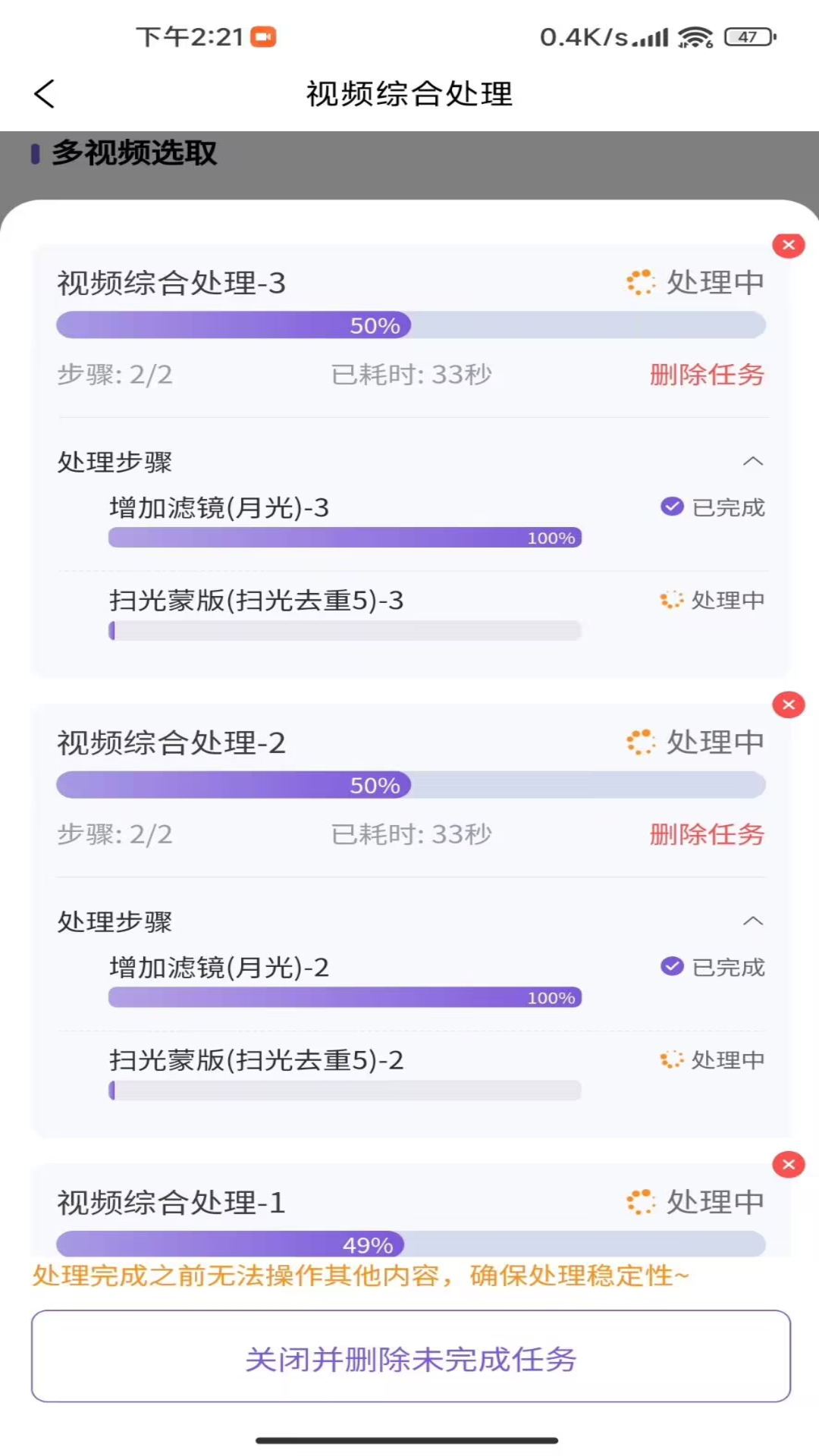The height and width of the screenshot is (1456, 819).
Task: Dismiss 视频综合处理-3 with its red X
Action: [x=789, y=245]
